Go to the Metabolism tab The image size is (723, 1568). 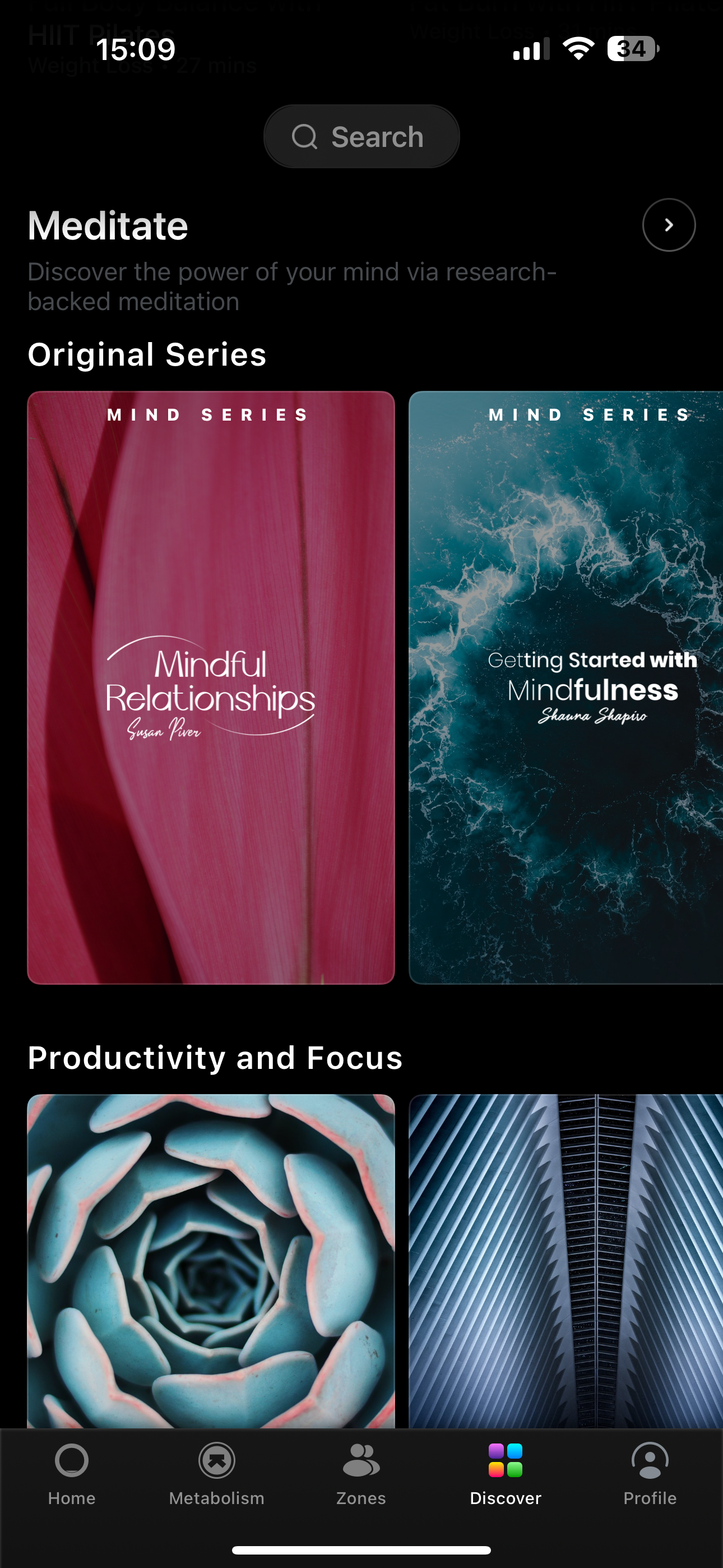(x=217, y=1473)
